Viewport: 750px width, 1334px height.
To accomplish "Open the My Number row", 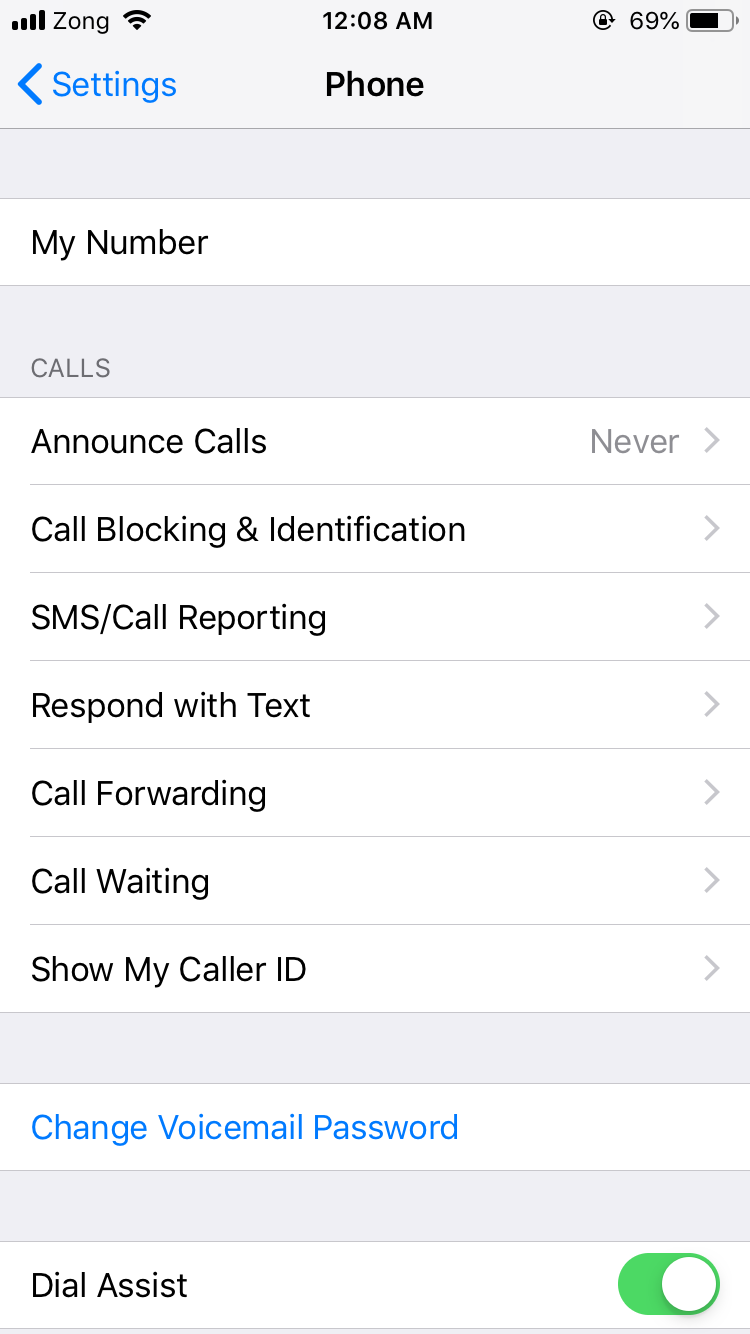I will (375, 243).
